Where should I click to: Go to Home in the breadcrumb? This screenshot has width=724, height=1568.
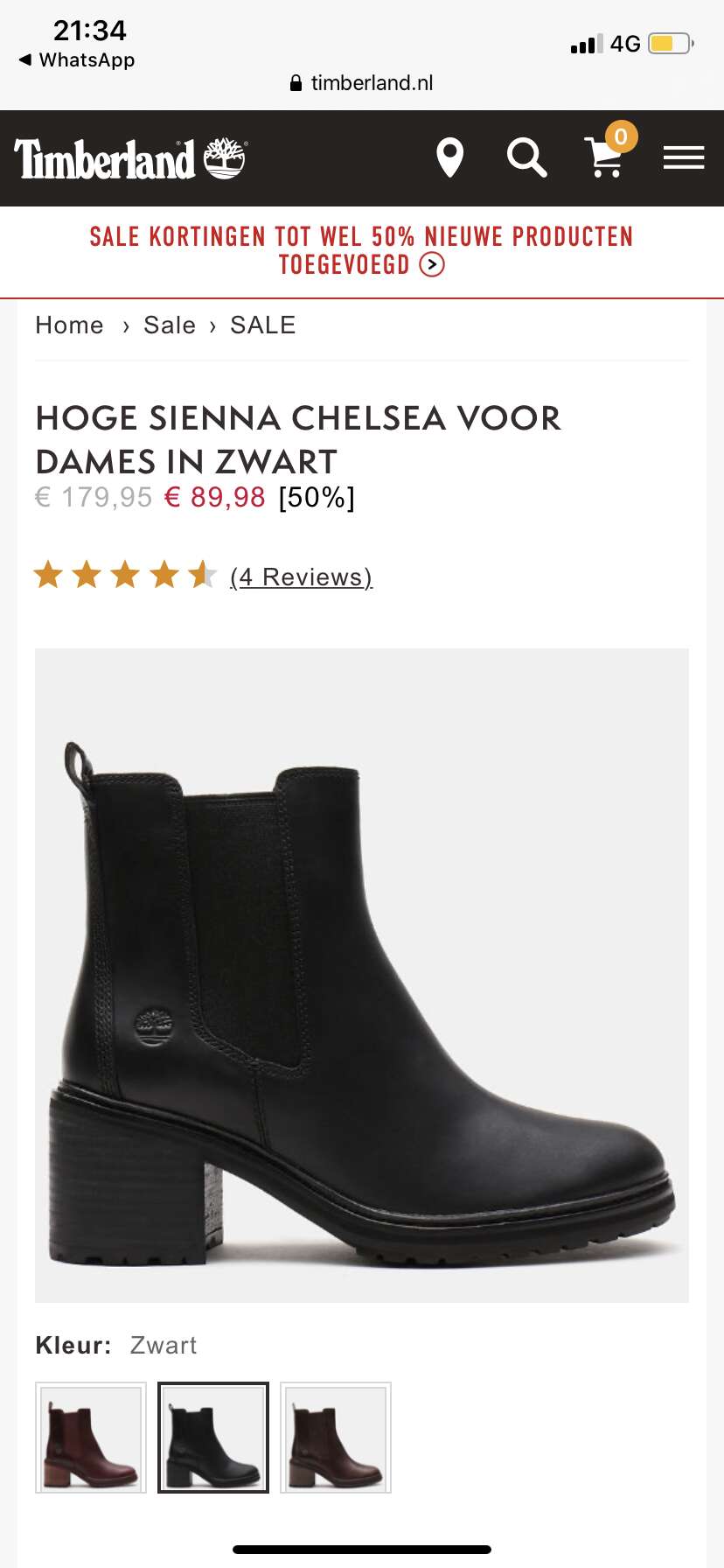[69, 325]
